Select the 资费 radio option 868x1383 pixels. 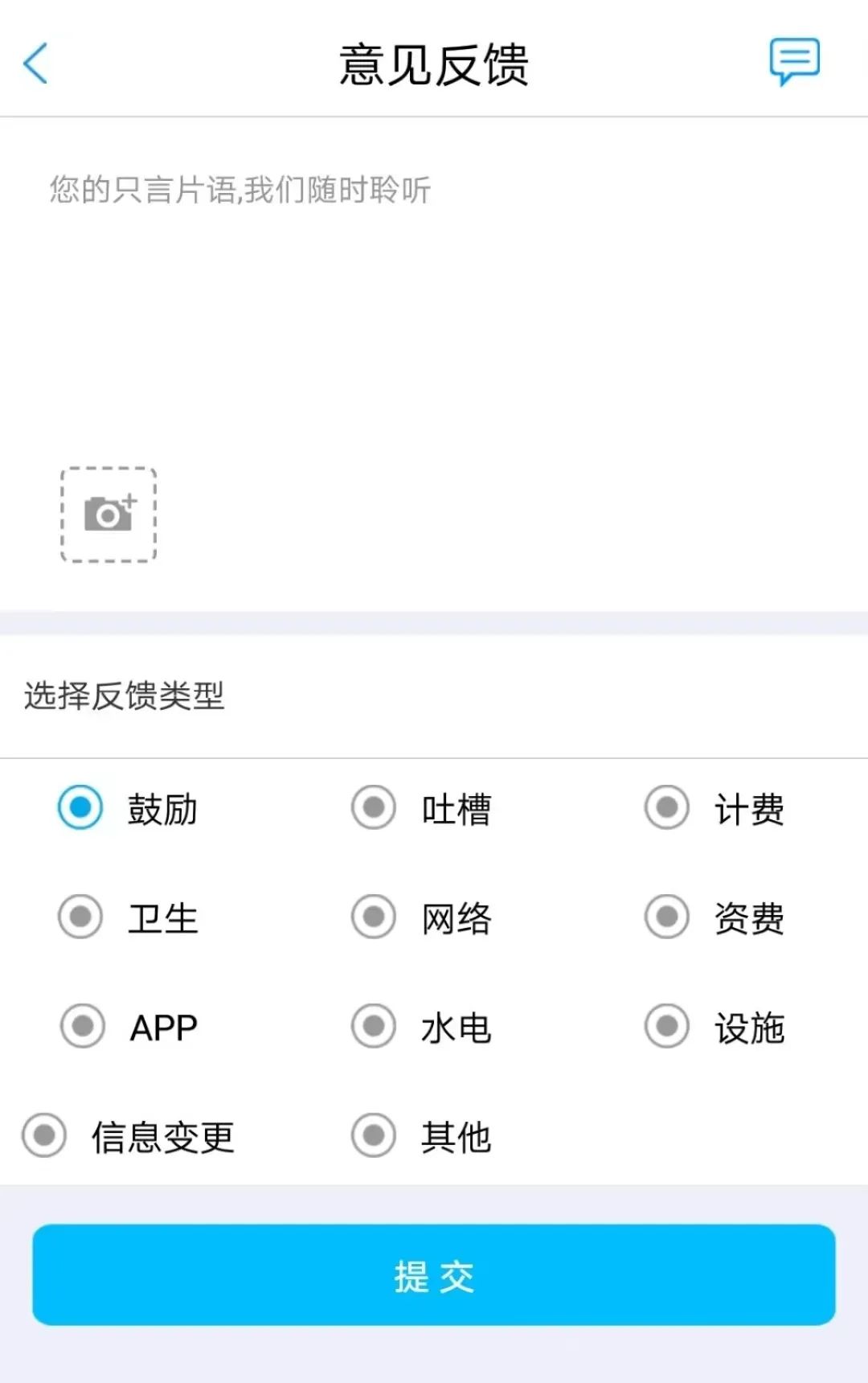point(667,917)
